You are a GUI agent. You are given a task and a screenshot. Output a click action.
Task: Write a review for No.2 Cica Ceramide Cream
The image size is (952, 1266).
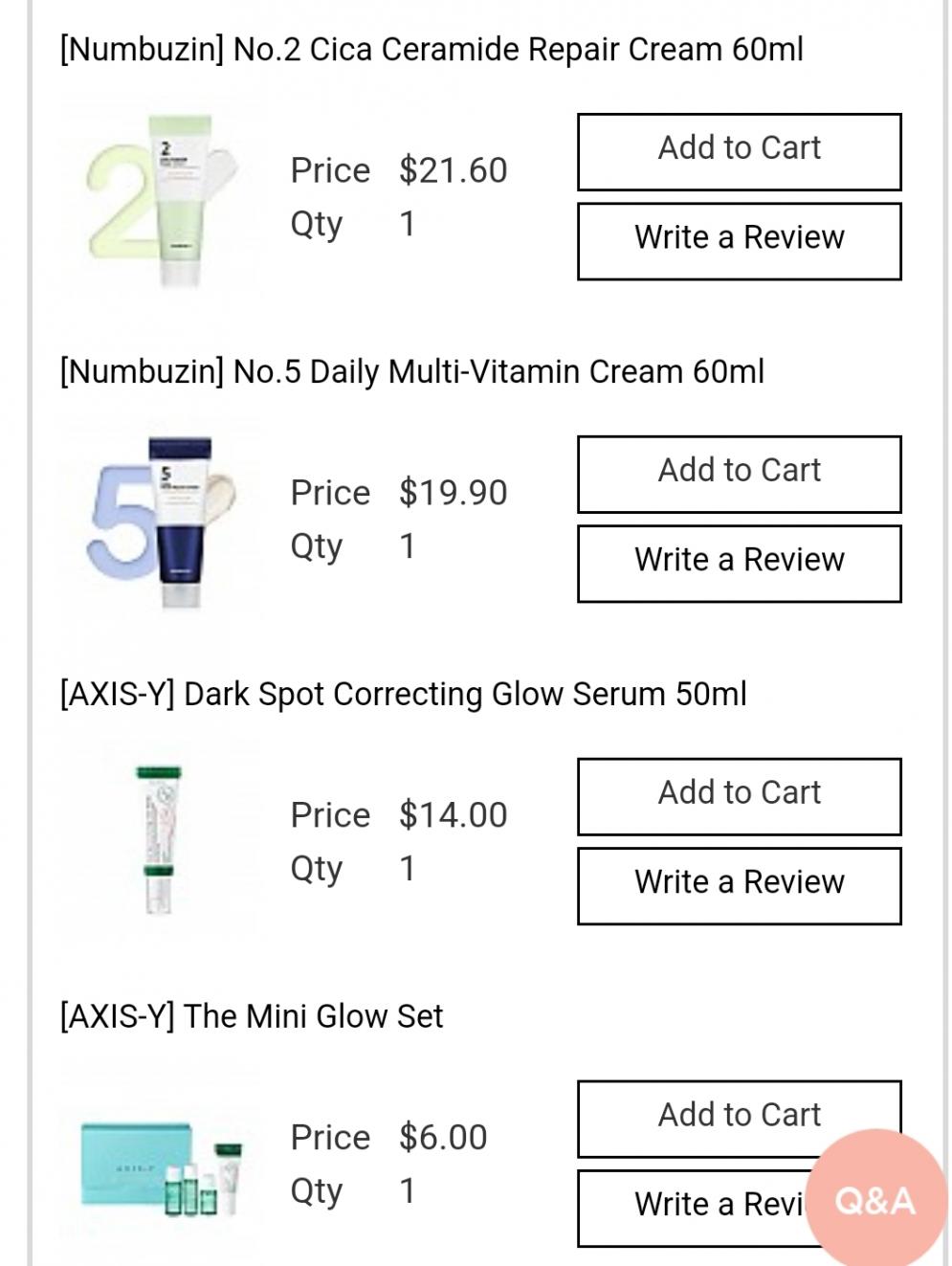point(739,240)
